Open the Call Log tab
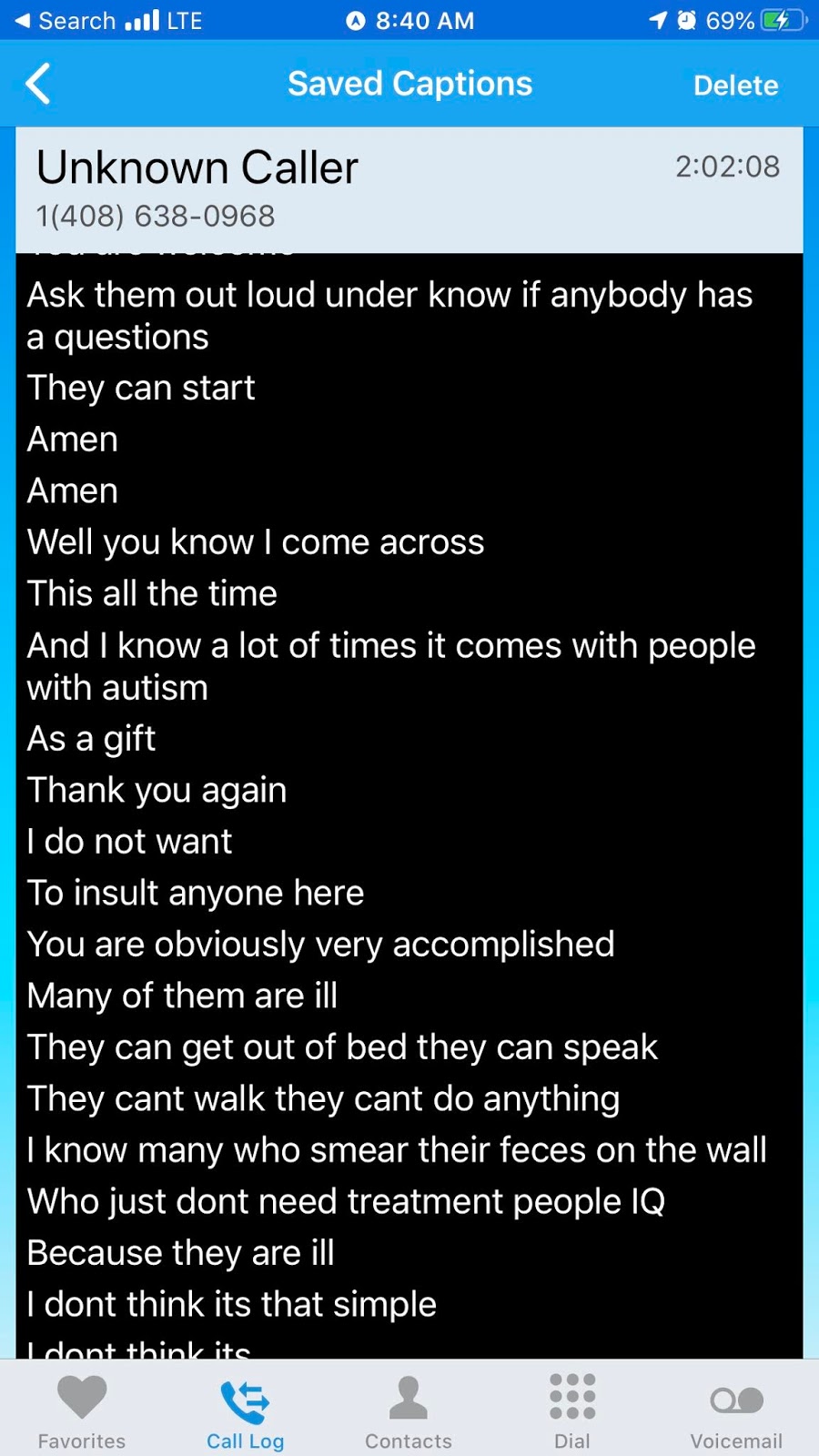The image size is (819, 1456). click(245, 1411)
